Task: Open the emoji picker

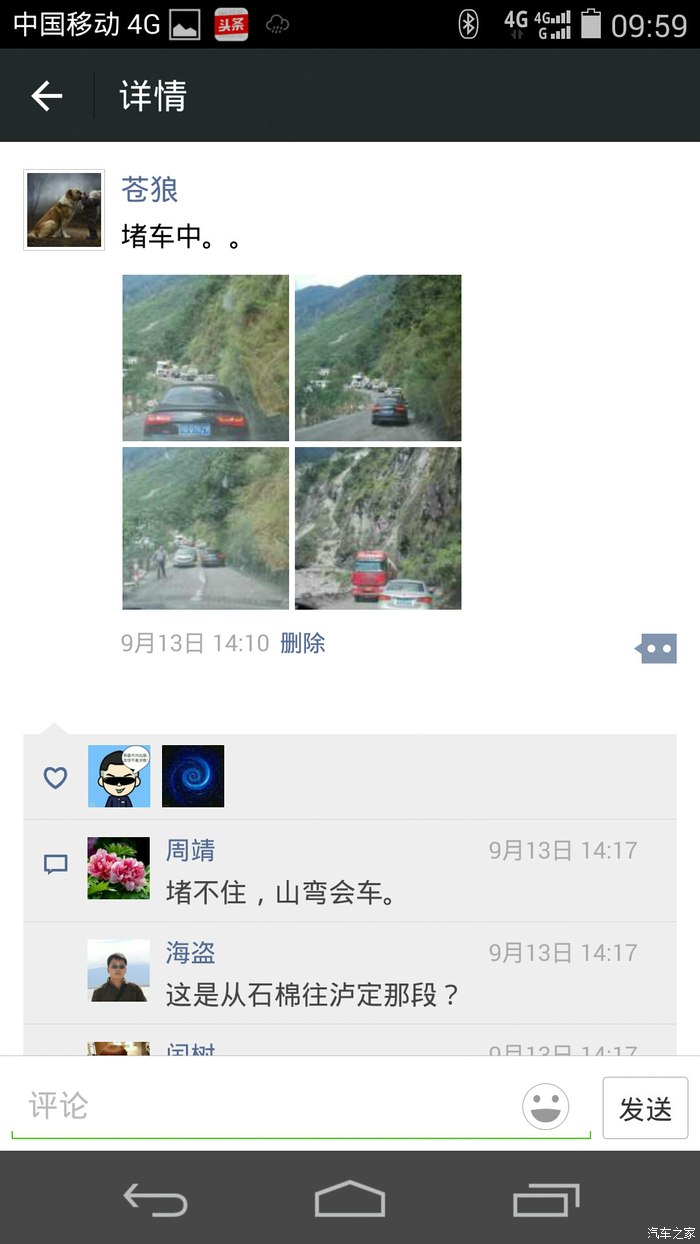Action: [x=546, y=1107]
